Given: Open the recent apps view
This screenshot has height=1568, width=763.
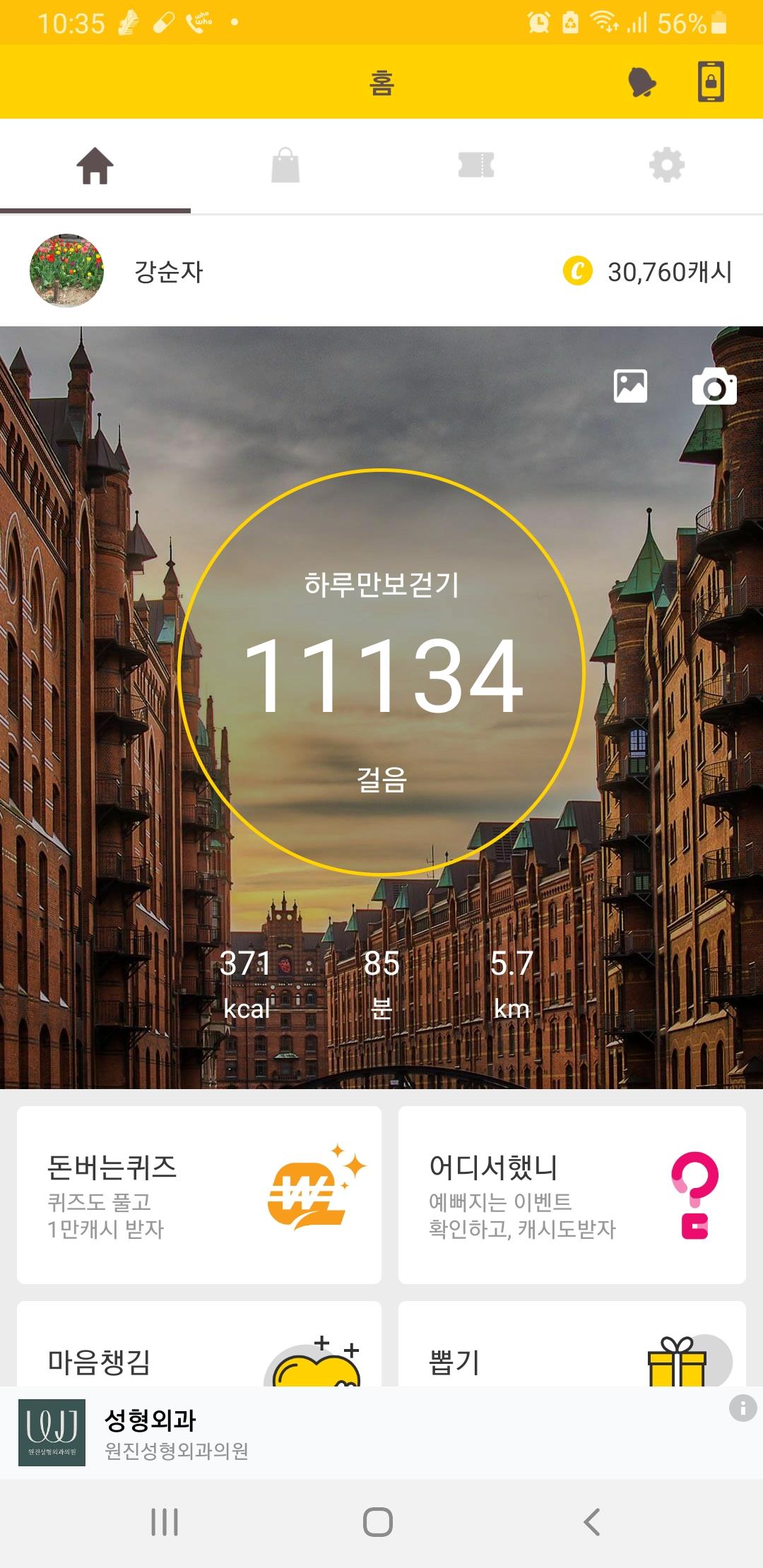Looking at the screenshot, I should click(x=165, y=1522).
